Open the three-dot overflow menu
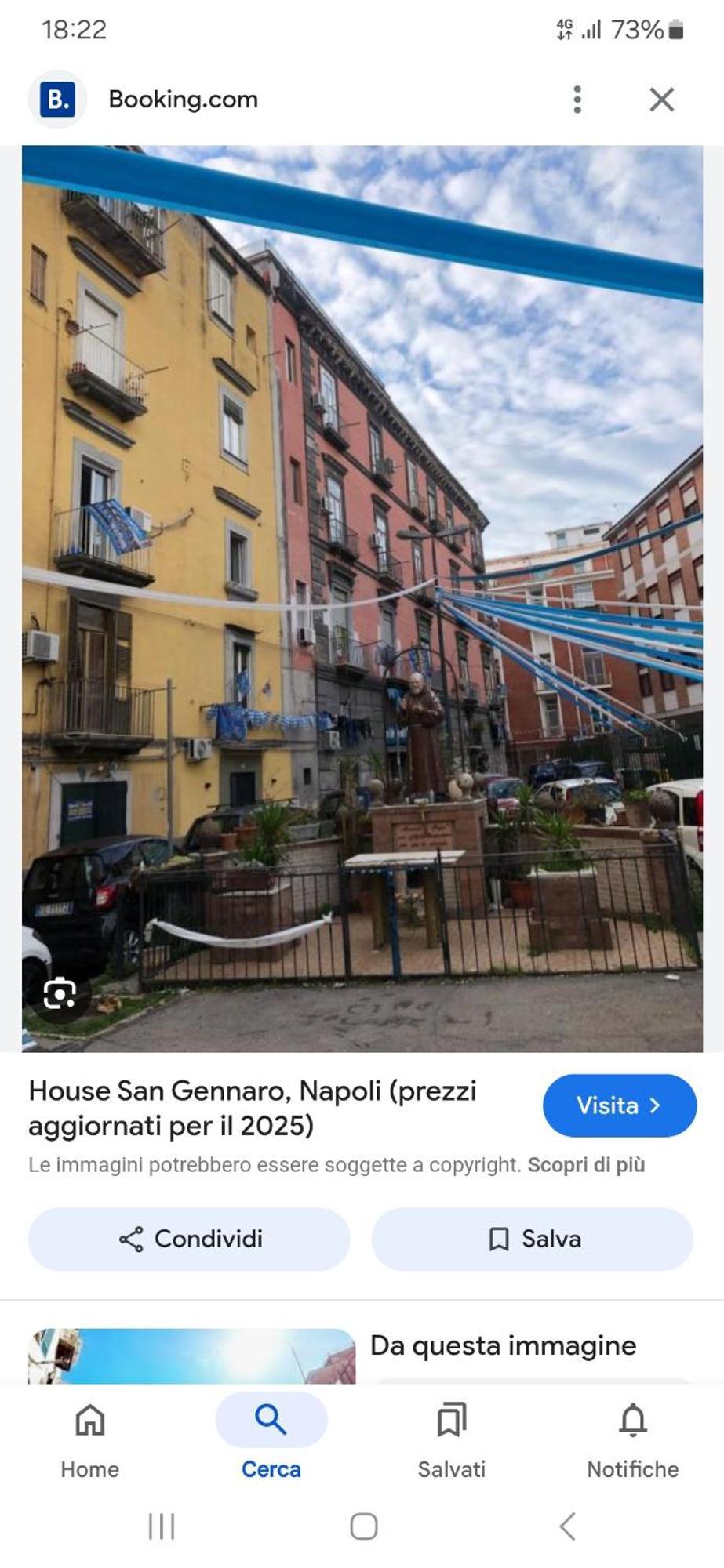Viewport: 724px width, 1568px height. [x=577, y=100]
